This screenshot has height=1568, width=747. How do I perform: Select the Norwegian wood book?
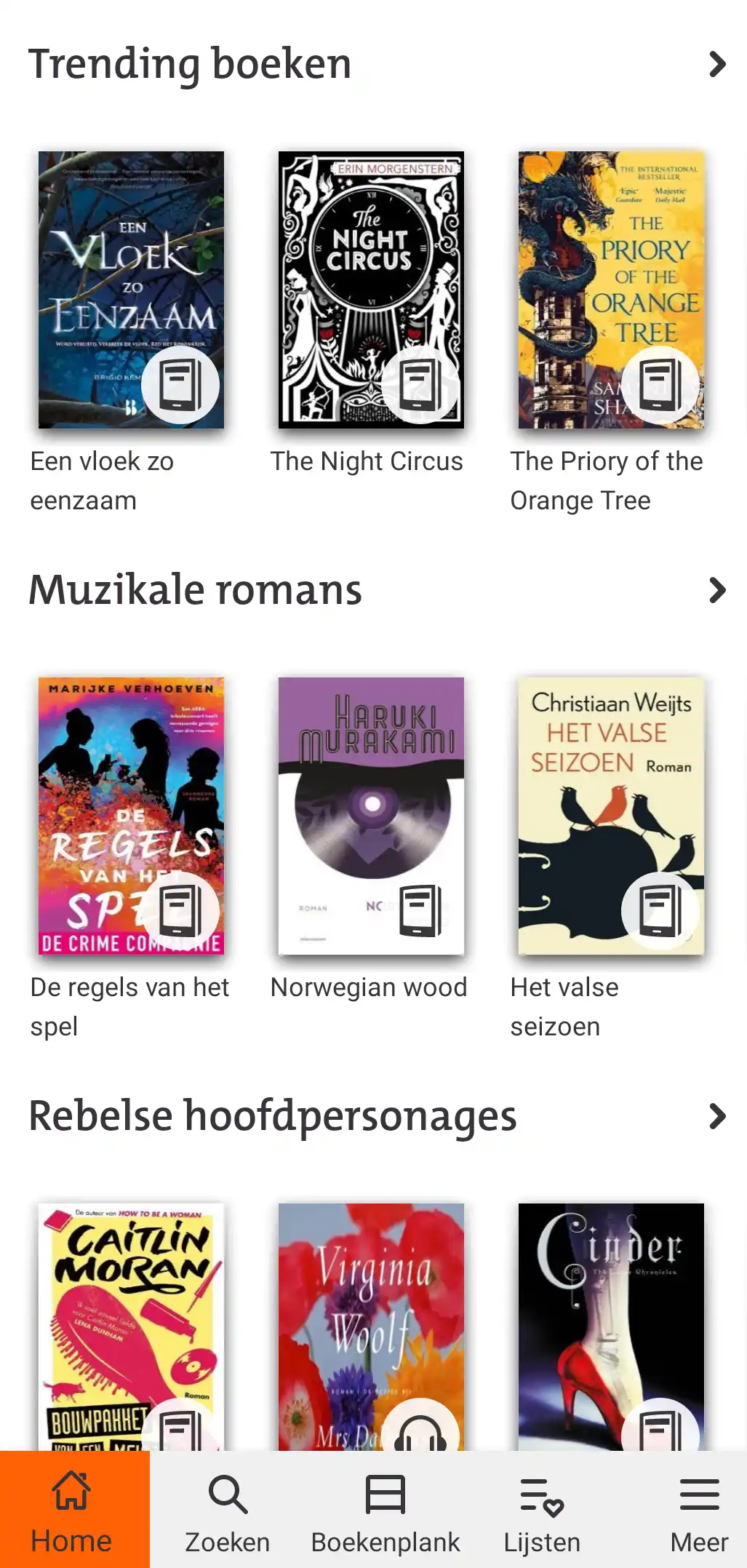(x=371, y=816)
